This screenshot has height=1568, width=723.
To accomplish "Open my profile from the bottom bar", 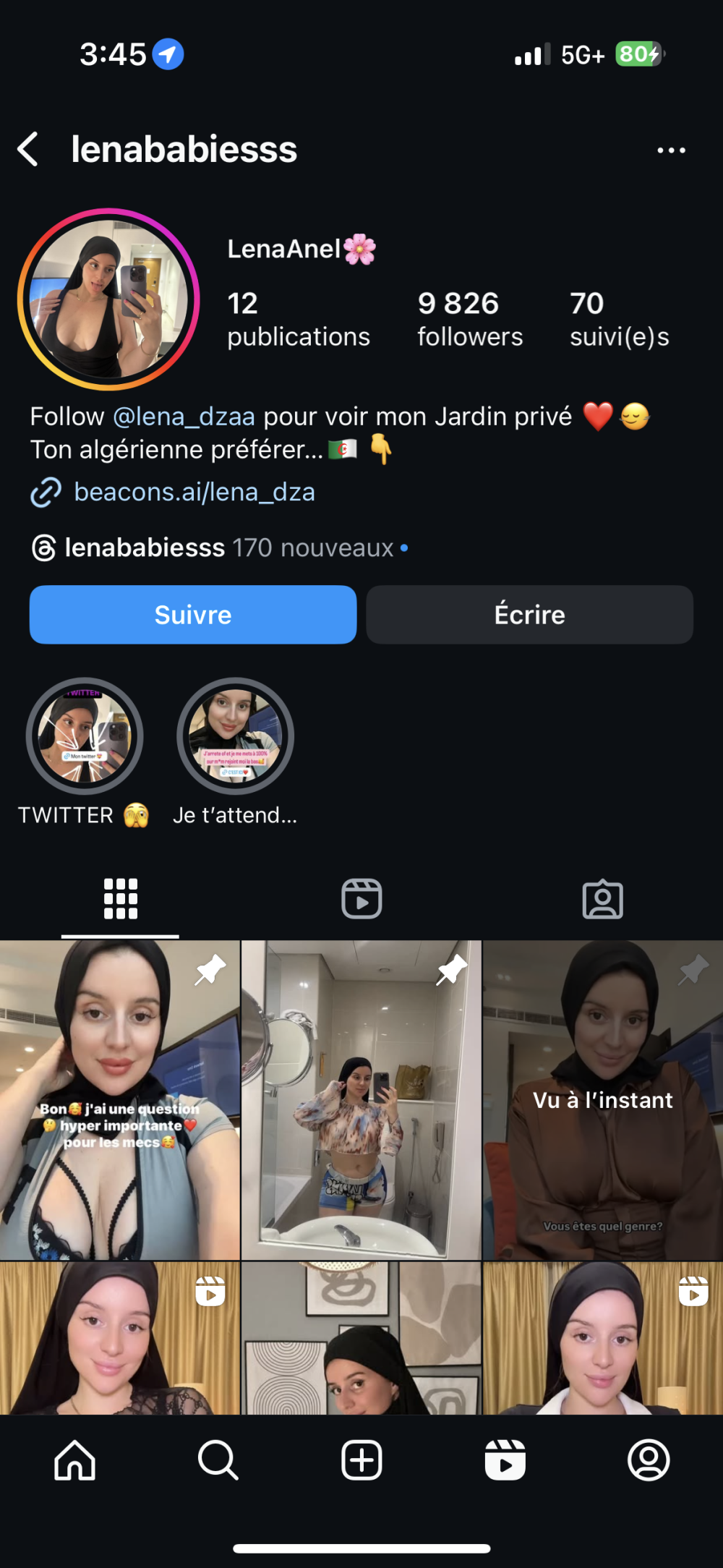I will click(x=649, y=1460).
